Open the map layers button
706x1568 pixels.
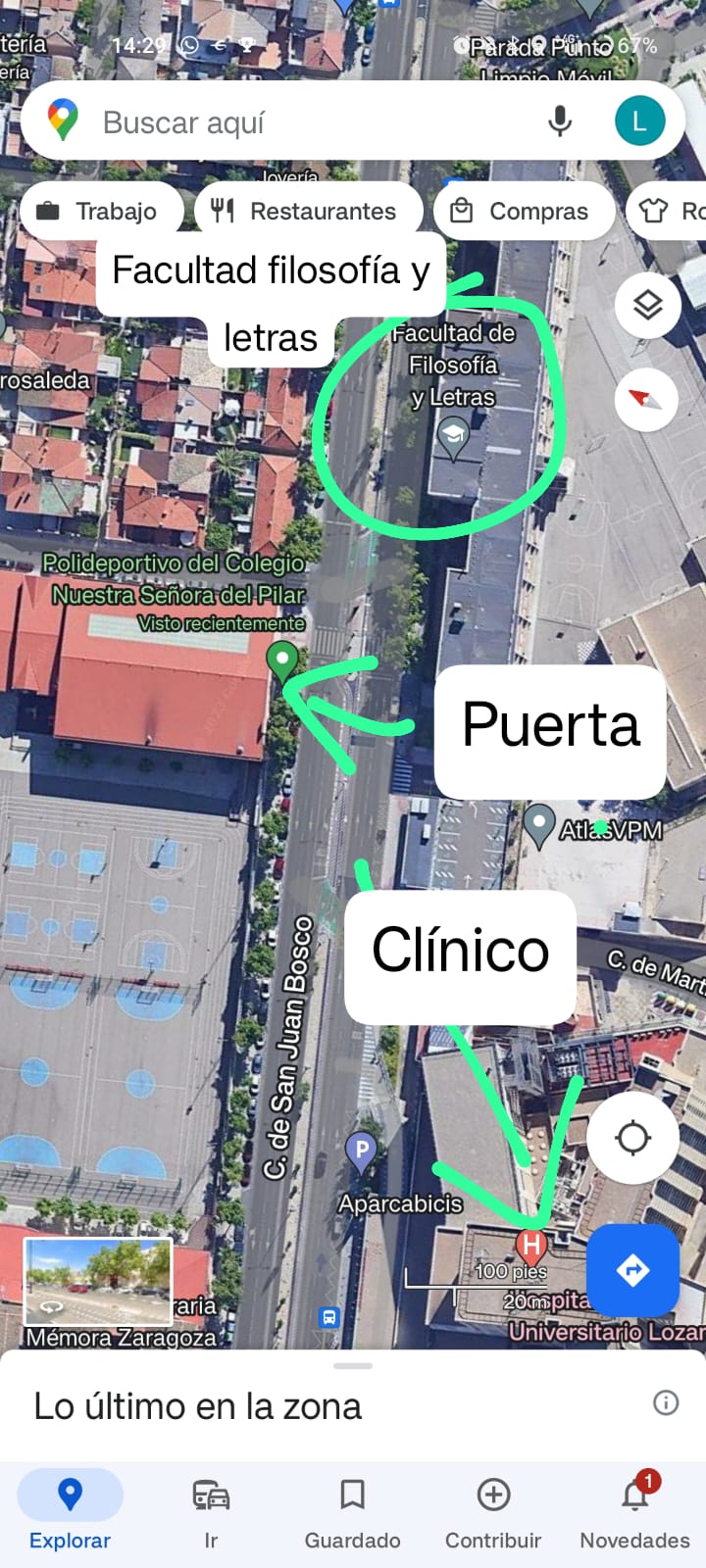647,306
